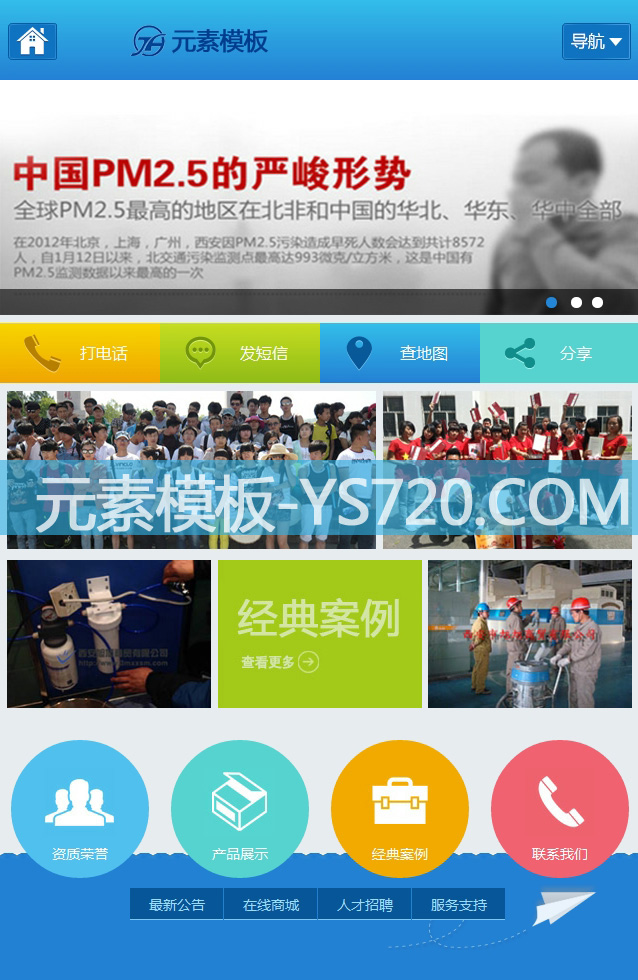Viewport: 638px width, 980px height.
Task: Expand the 导航 navigation dropdown
Action: (596, 41)
